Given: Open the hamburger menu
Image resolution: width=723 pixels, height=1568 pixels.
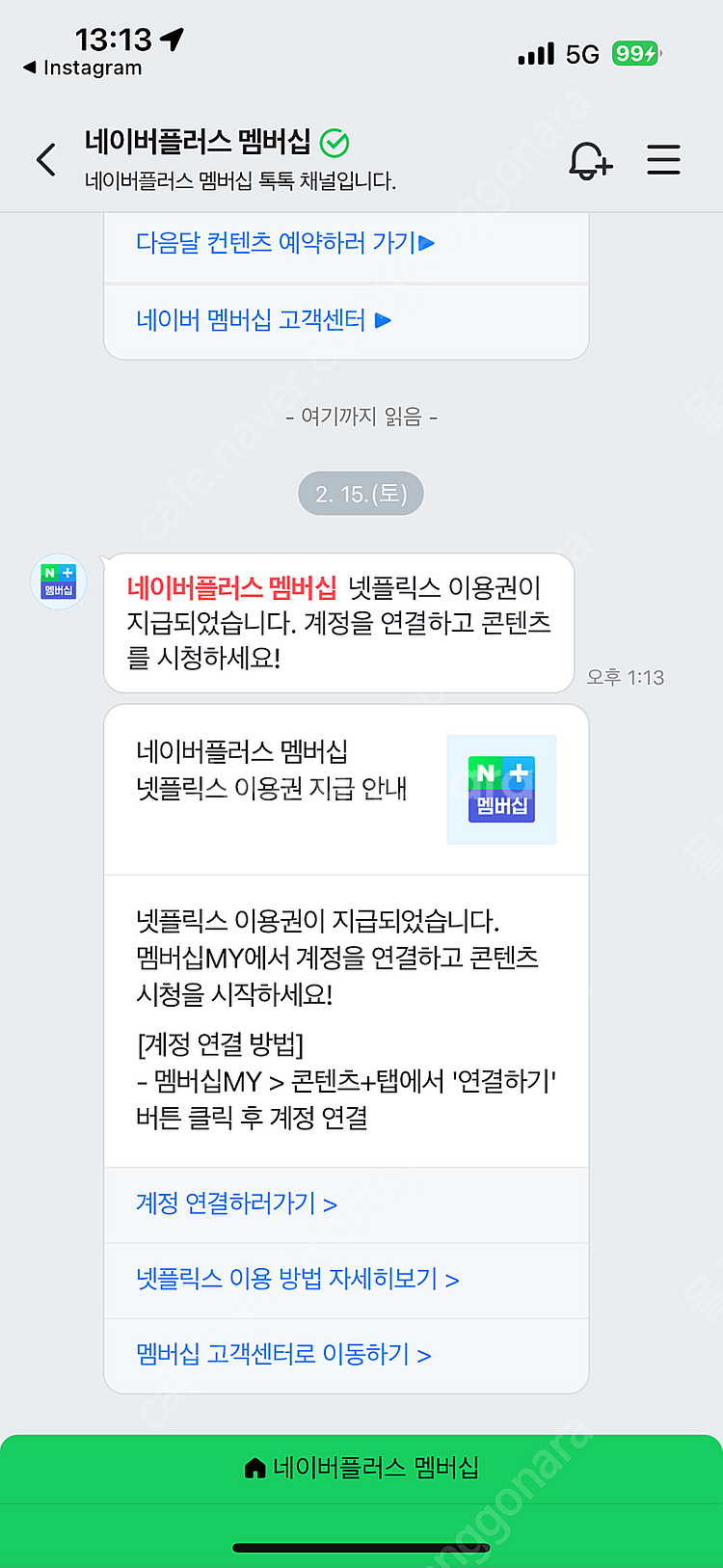Looking at the screenshot, I should click(x=663, y=160).
